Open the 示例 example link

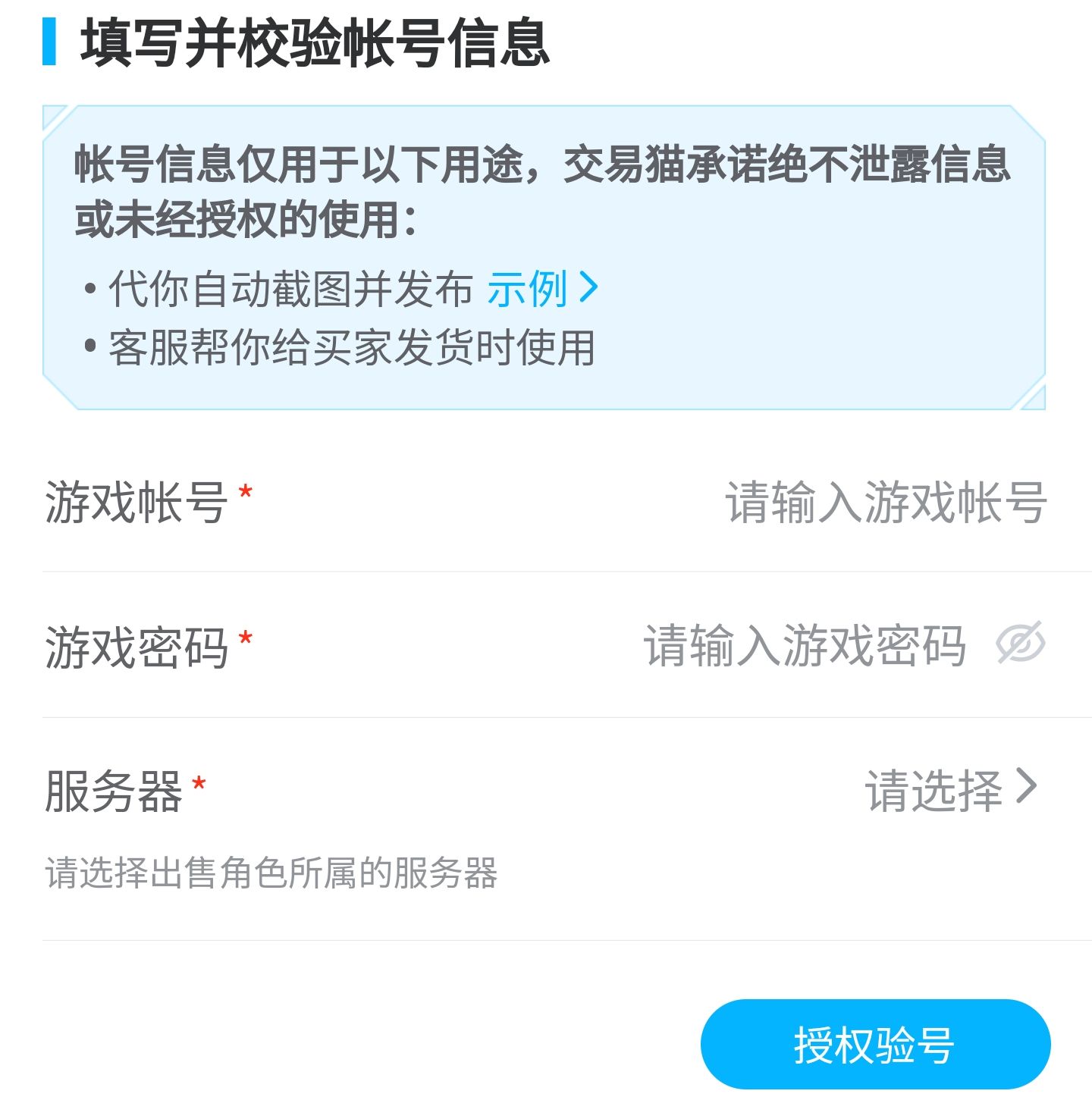tap(541, 289)
